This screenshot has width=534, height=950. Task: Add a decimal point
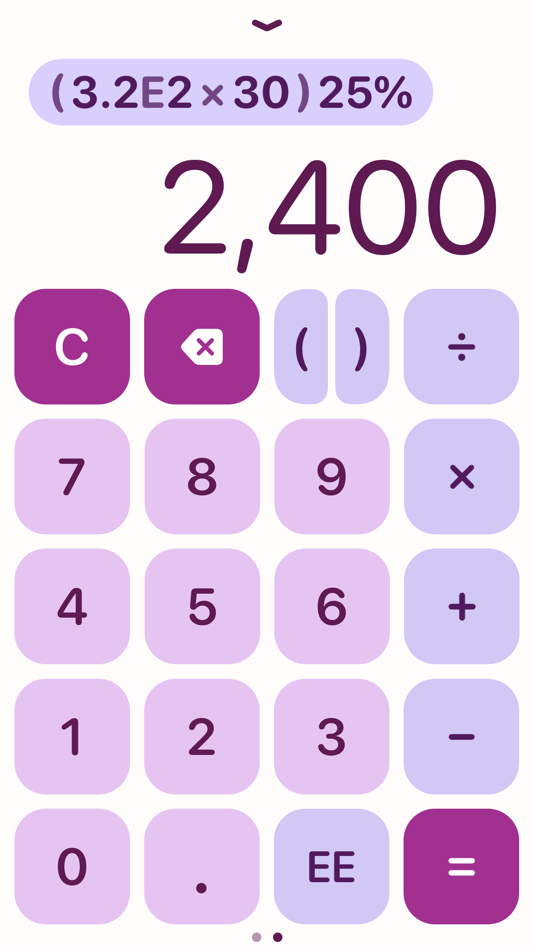pyautogui.click(x=202, y=866)
